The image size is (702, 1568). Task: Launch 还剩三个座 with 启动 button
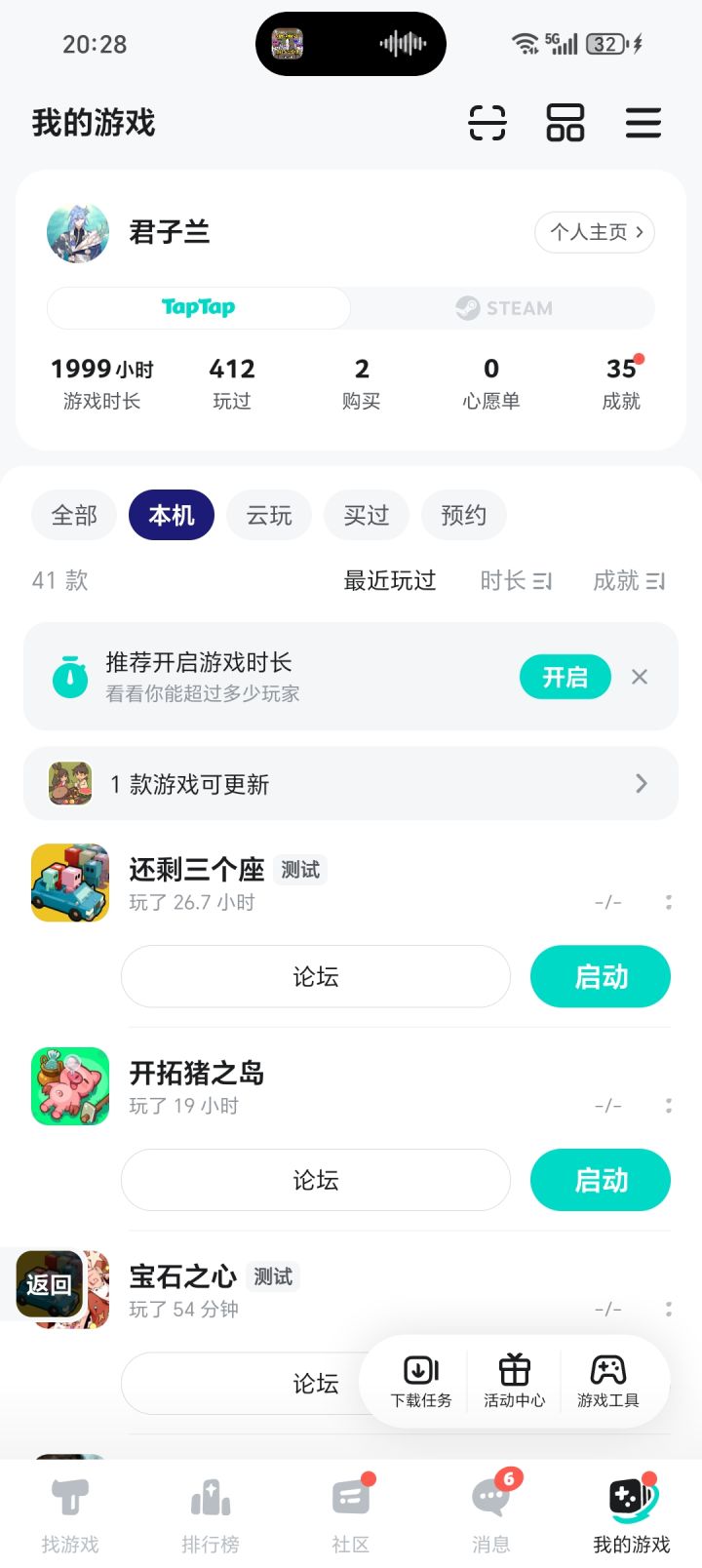600,976
